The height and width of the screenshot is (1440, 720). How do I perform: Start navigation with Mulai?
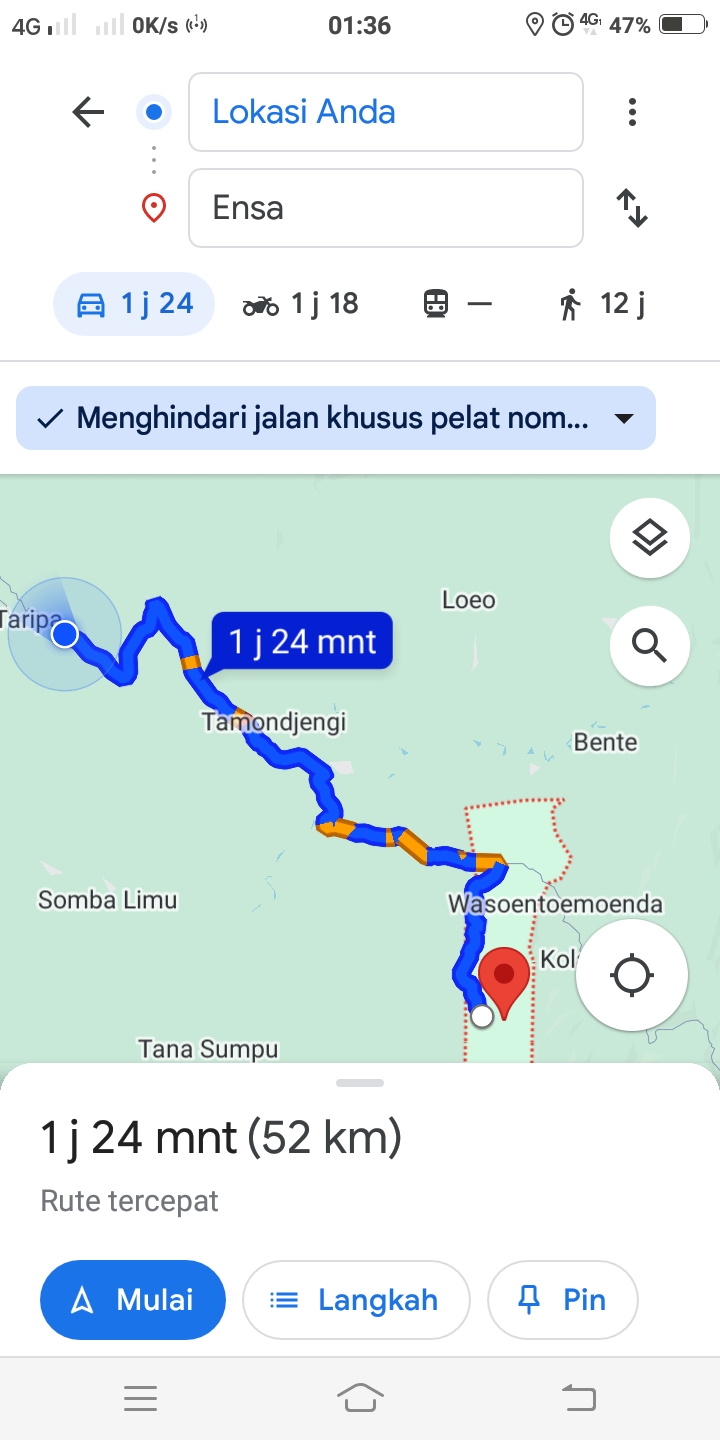[133, 1300]
